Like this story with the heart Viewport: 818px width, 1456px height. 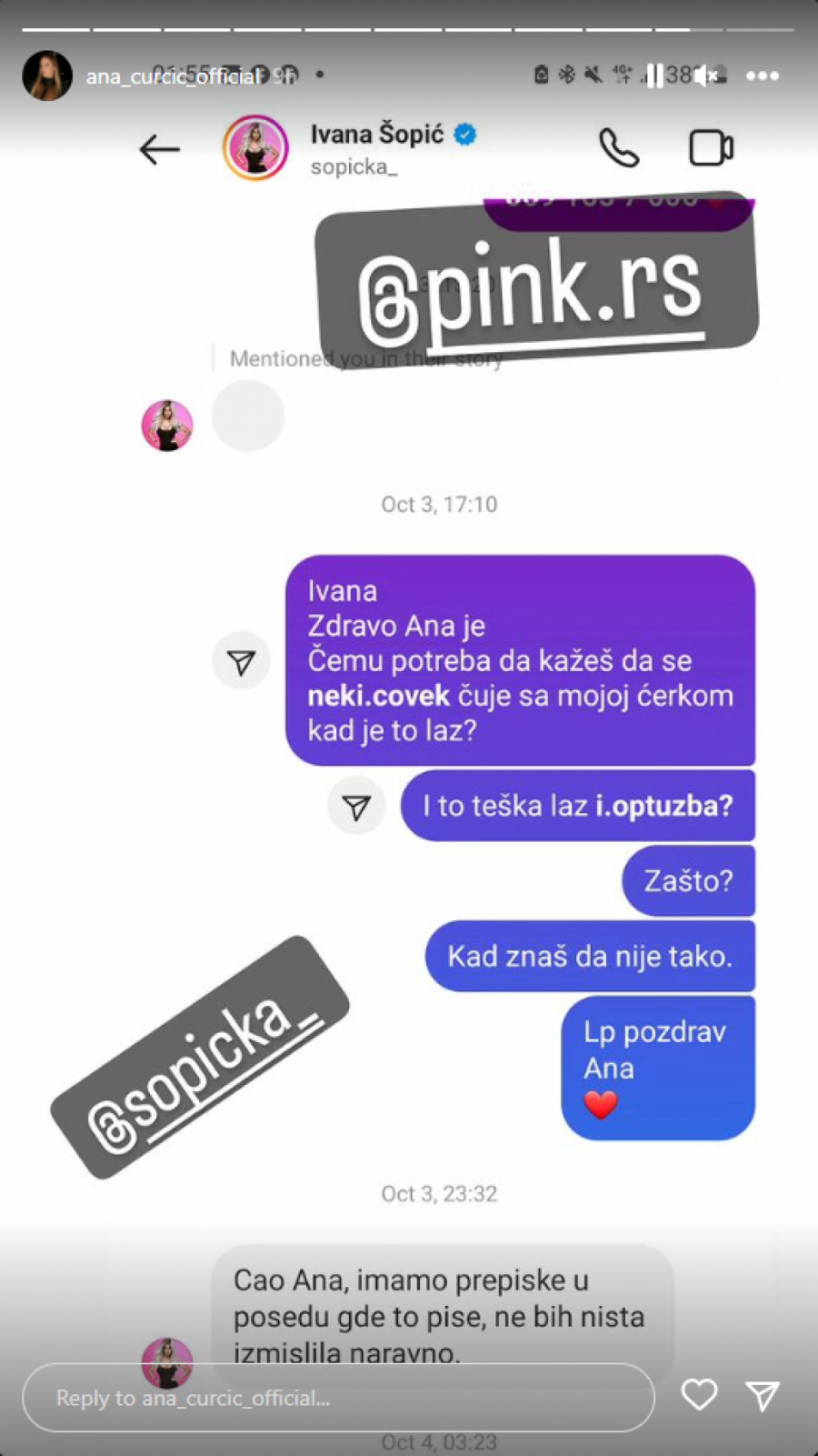tap(699, 1395)
